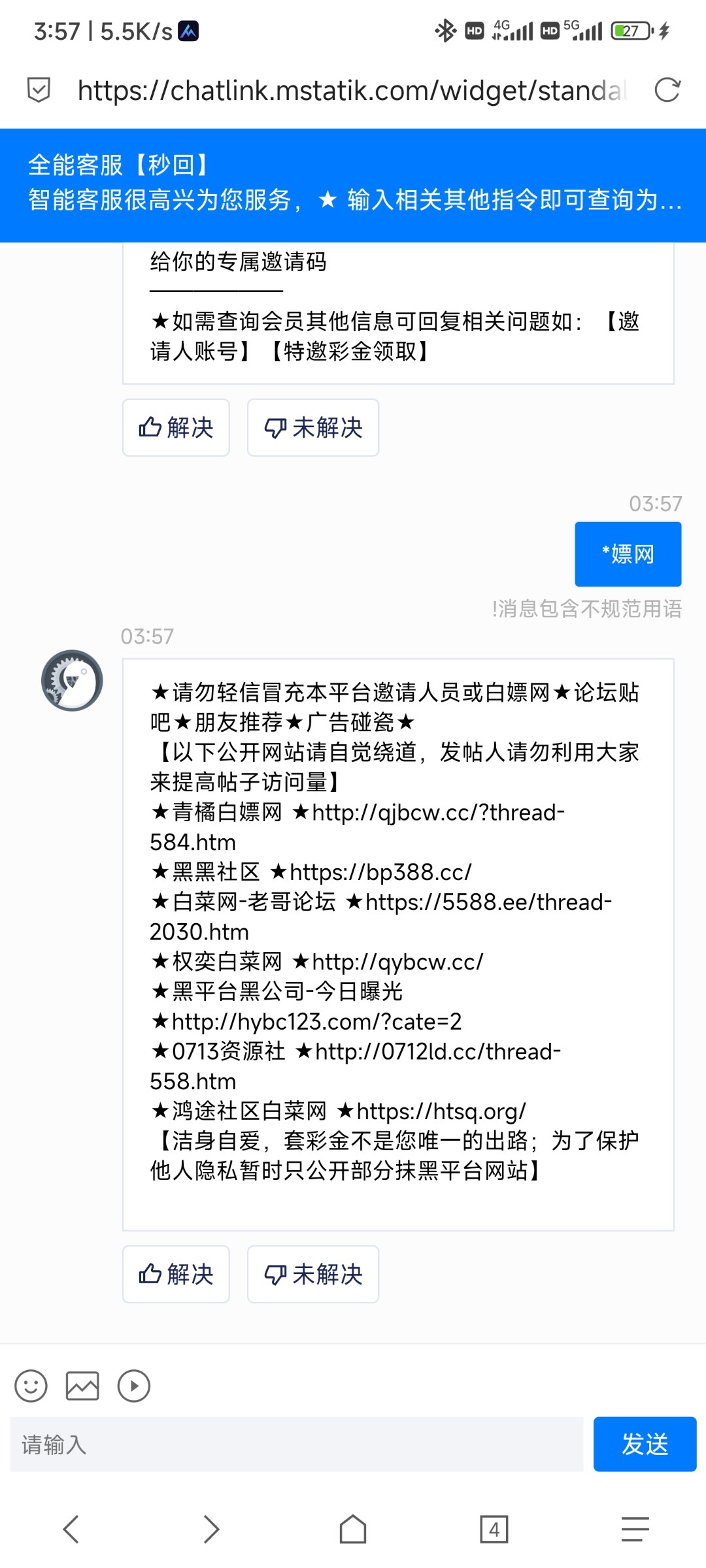The height and width of the screenshot is (1568, 706).
Task: Mark the first bot reply as 解决
Action: tap(175, 428)
